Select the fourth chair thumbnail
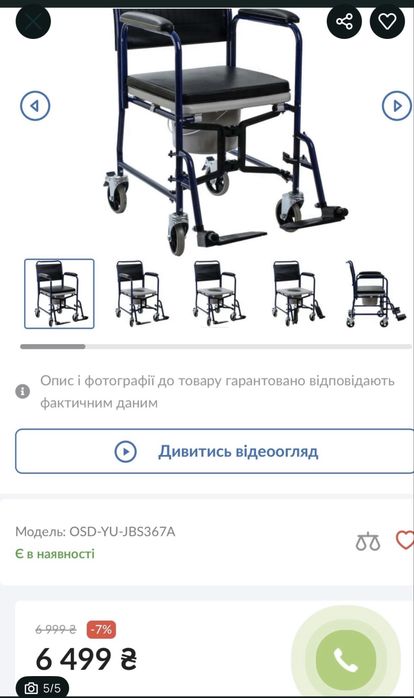 [x=296, y=294]
